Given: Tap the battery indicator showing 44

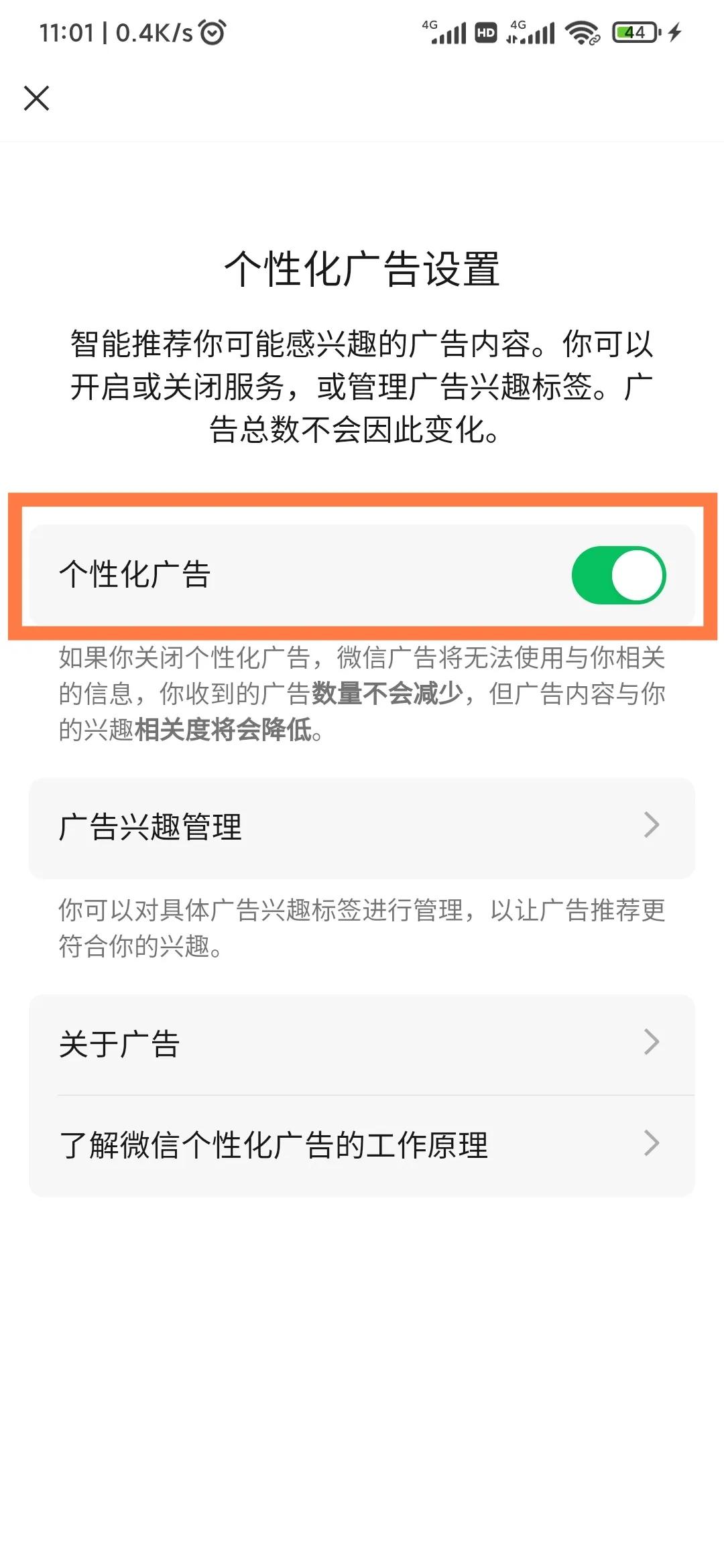Looking at the screenshot, I should [636, 31].
